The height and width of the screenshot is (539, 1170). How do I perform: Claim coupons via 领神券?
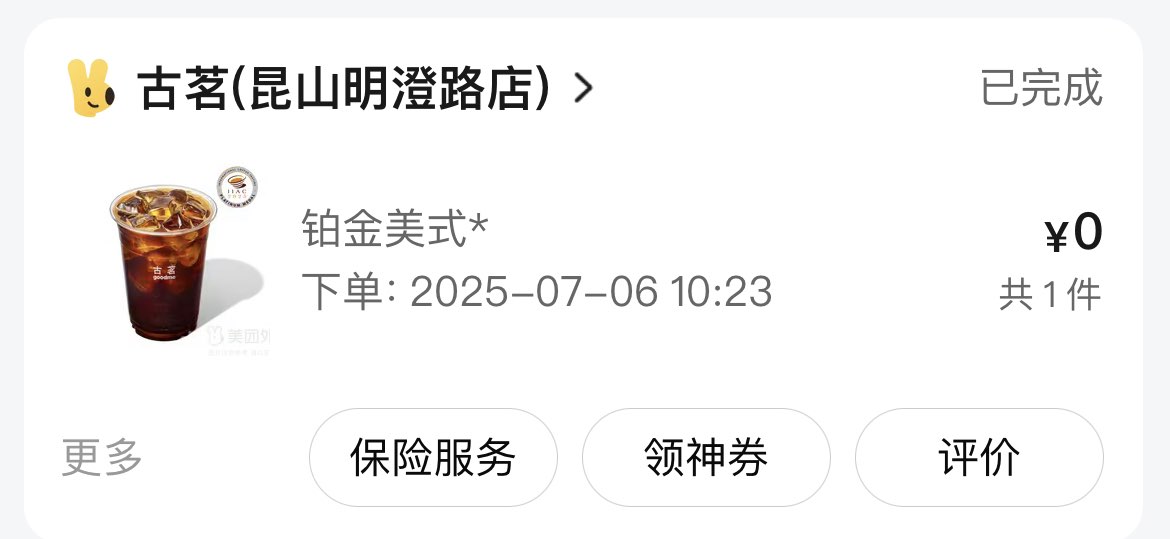[x=706, y=458]
